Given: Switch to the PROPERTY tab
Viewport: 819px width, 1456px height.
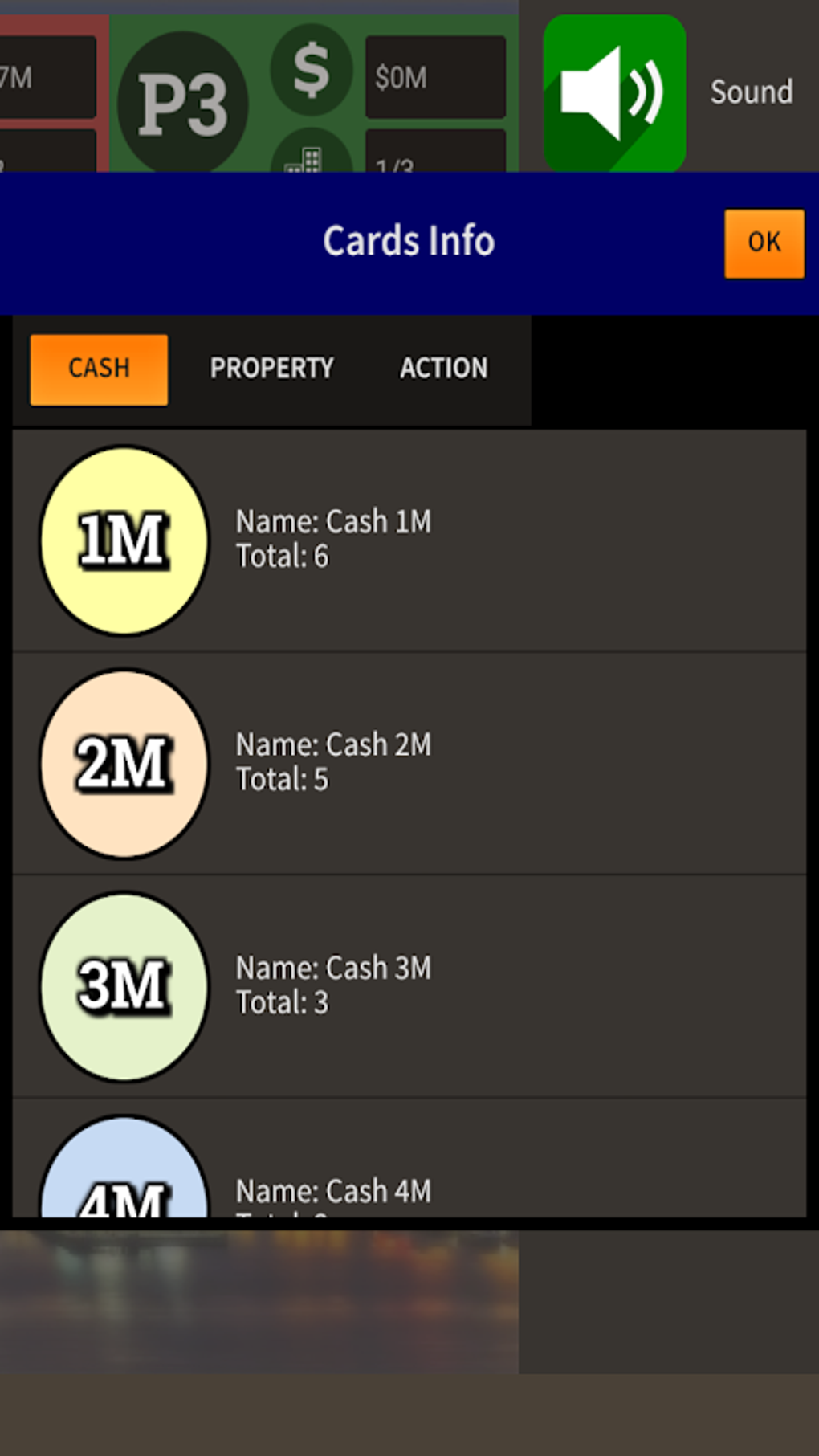Looking at the screenshot, I should 271,368.
